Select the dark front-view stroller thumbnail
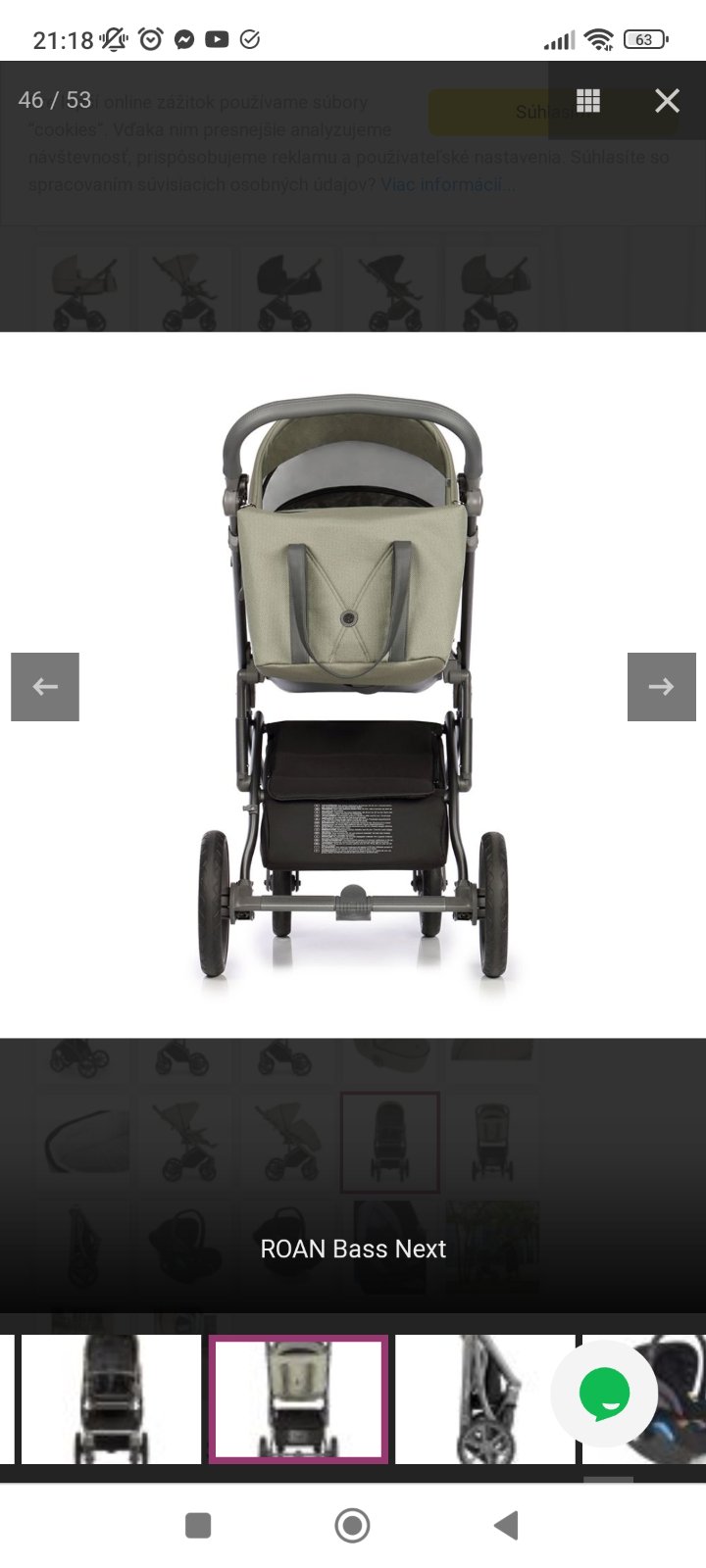 click(110, 1399)
